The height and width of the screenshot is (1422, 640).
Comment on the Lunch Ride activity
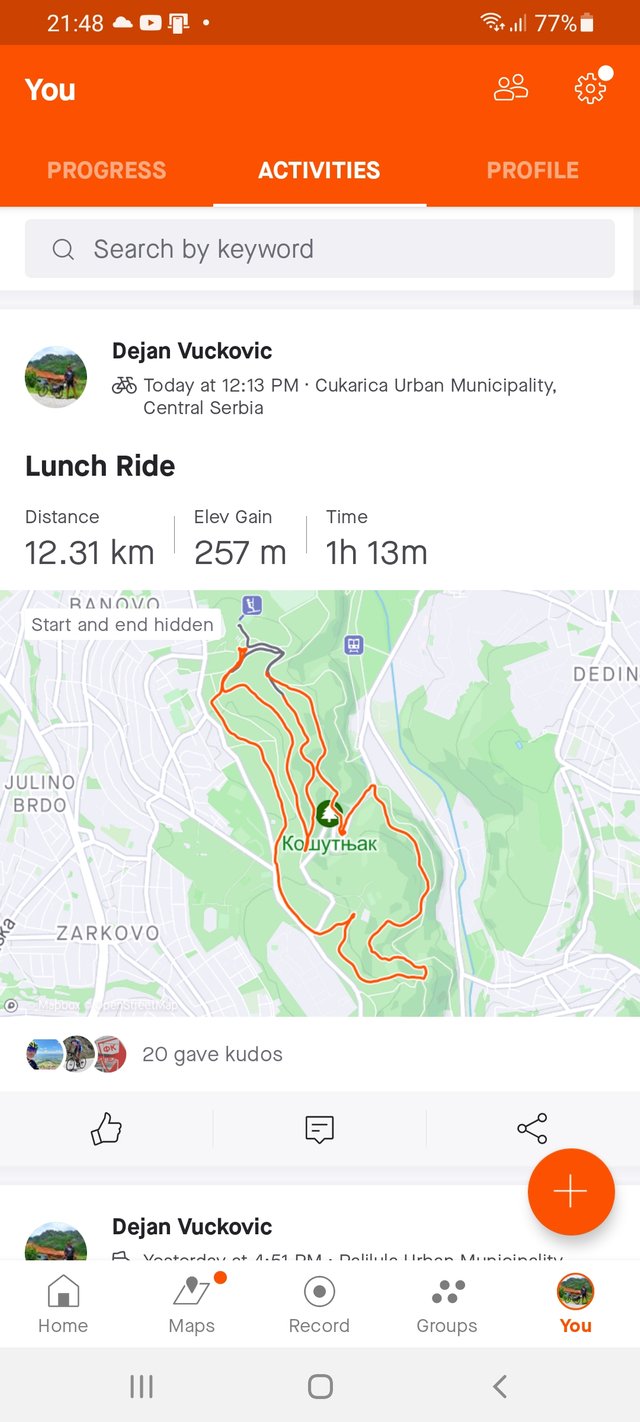point(319,1129)
